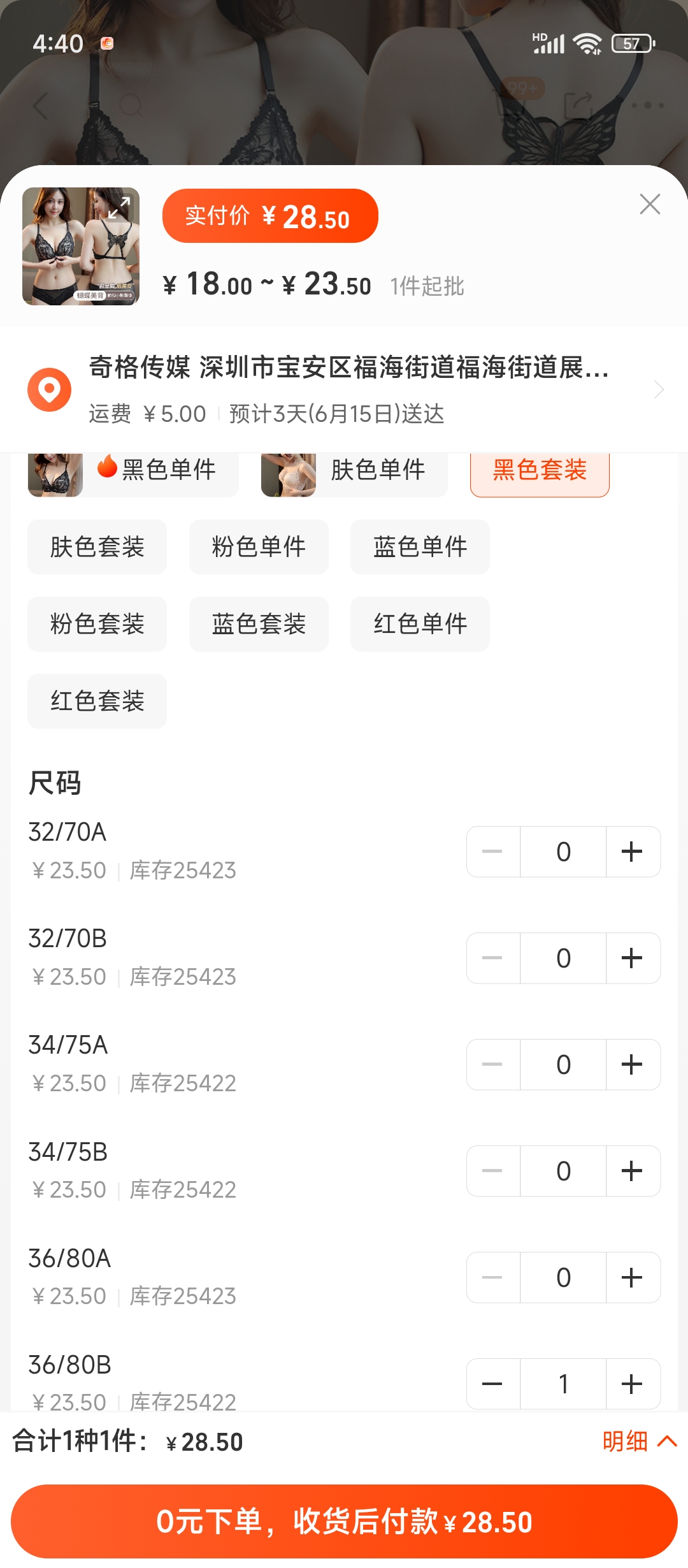688x1568 pixels.
Task: Edit the quantity field for 36/80A
Action: (563, 1277)
